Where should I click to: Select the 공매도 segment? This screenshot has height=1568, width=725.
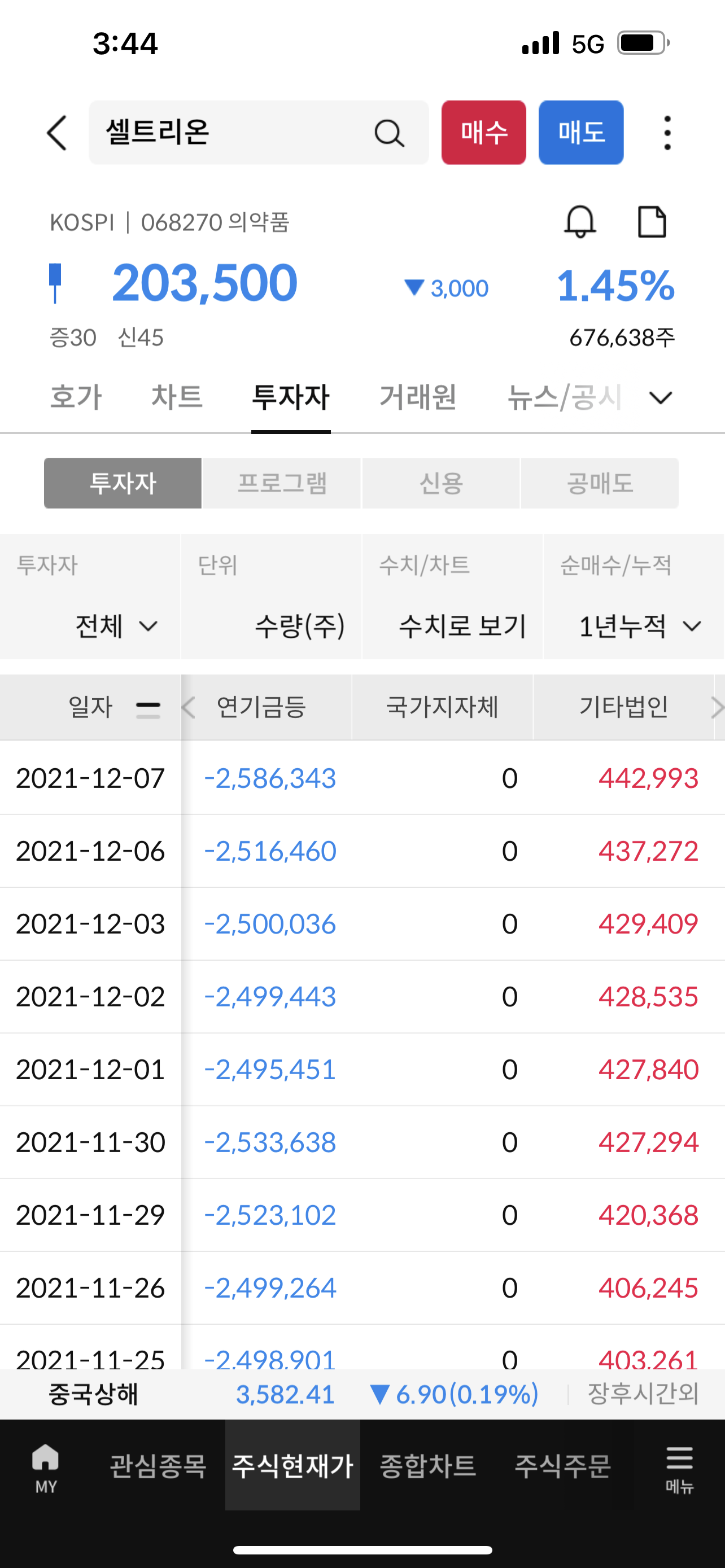tap(600, 483)
